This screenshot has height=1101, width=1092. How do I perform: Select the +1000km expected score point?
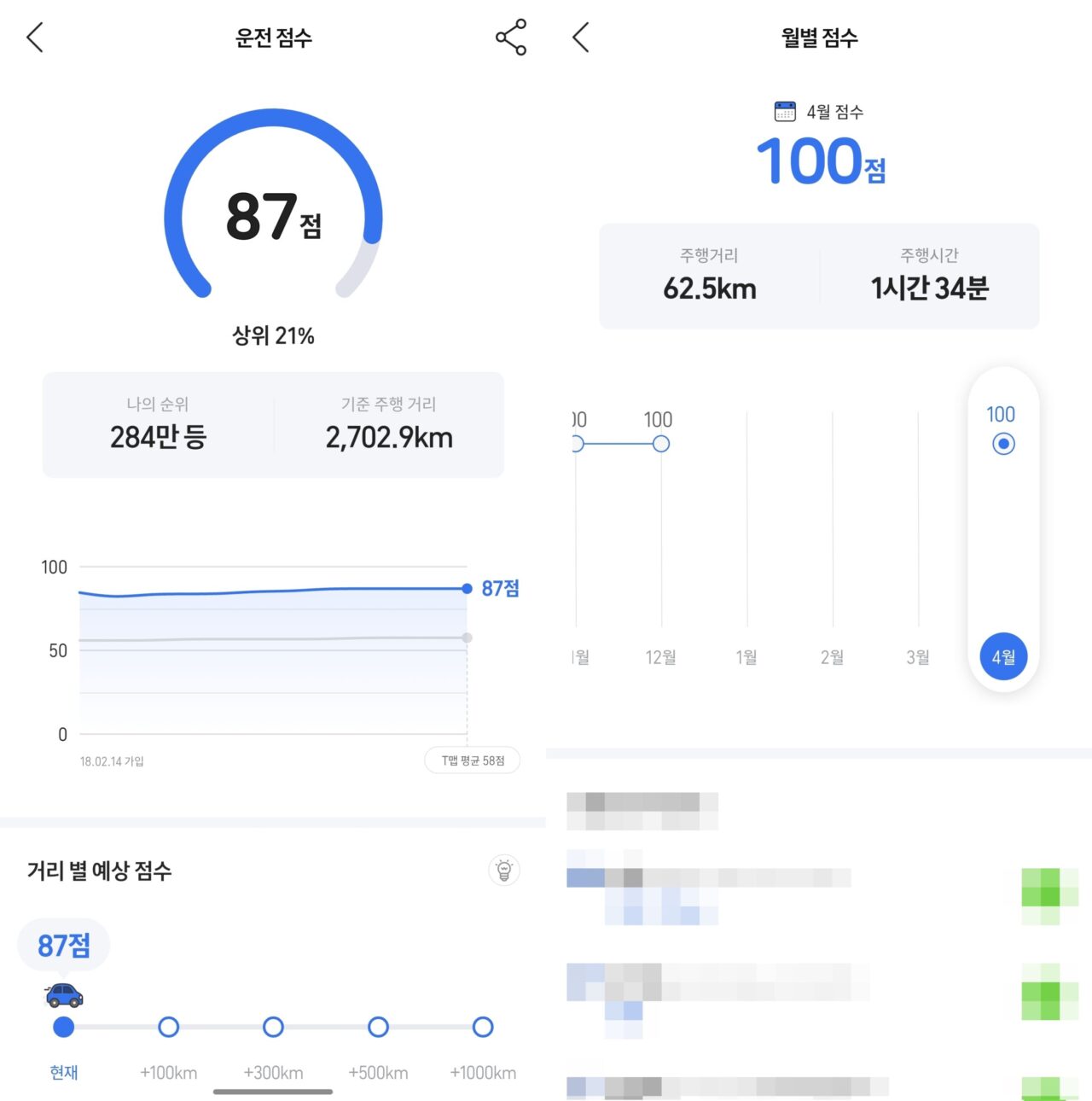pos(483,1027)
